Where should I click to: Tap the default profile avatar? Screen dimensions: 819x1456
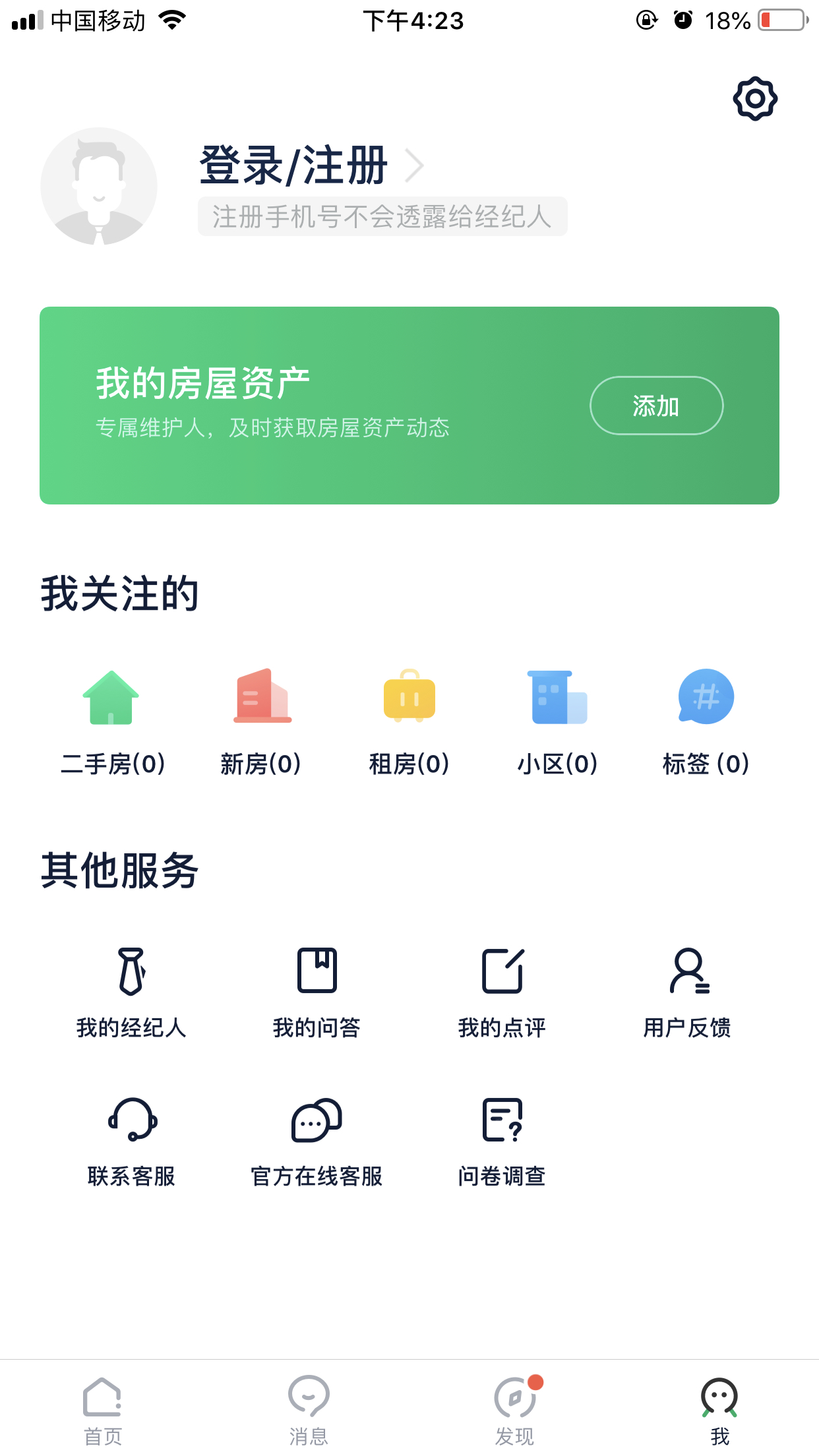[x=99, y=186]
